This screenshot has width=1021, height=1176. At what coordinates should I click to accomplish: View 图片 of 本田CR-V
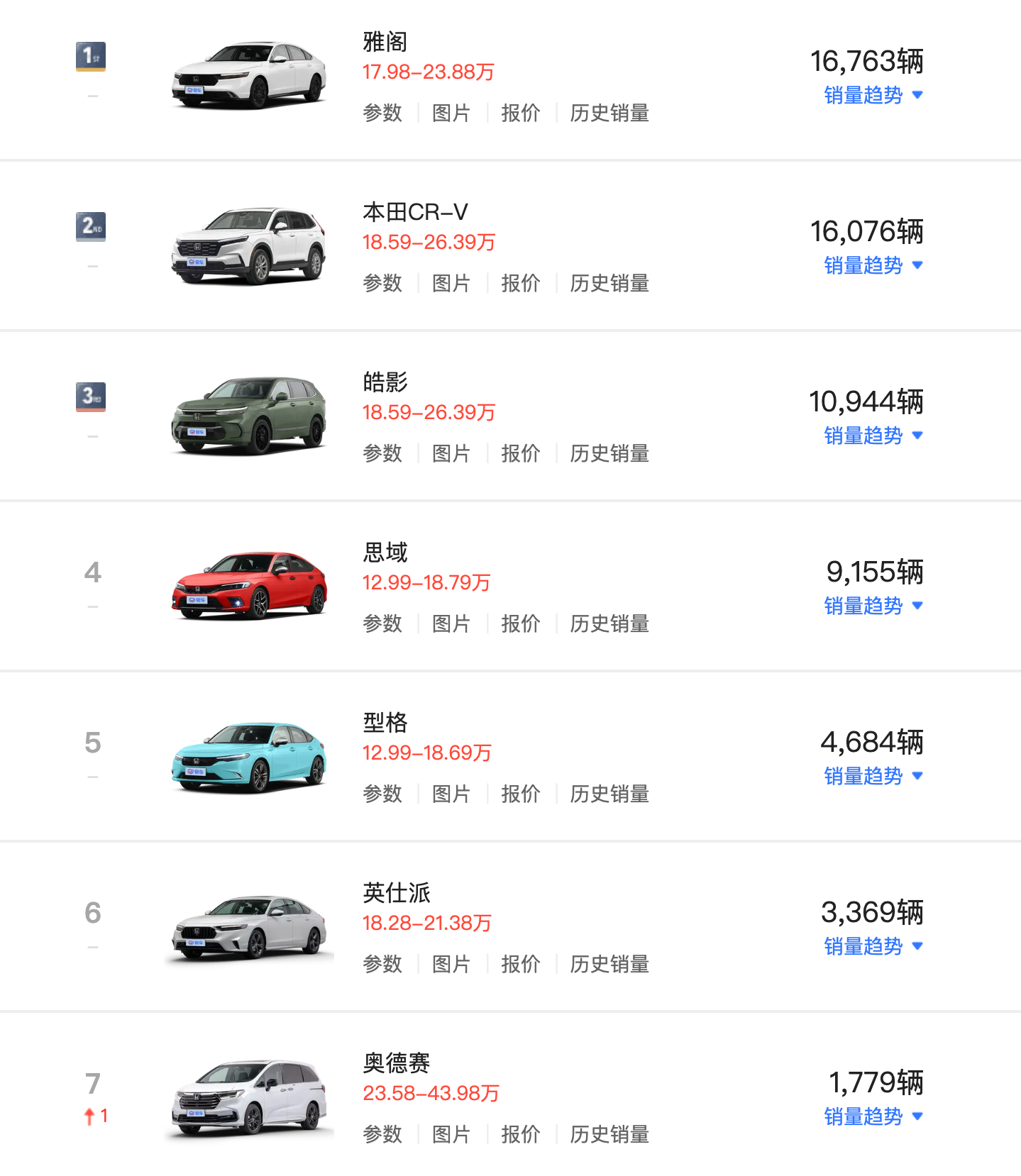(x=451, y=283)
